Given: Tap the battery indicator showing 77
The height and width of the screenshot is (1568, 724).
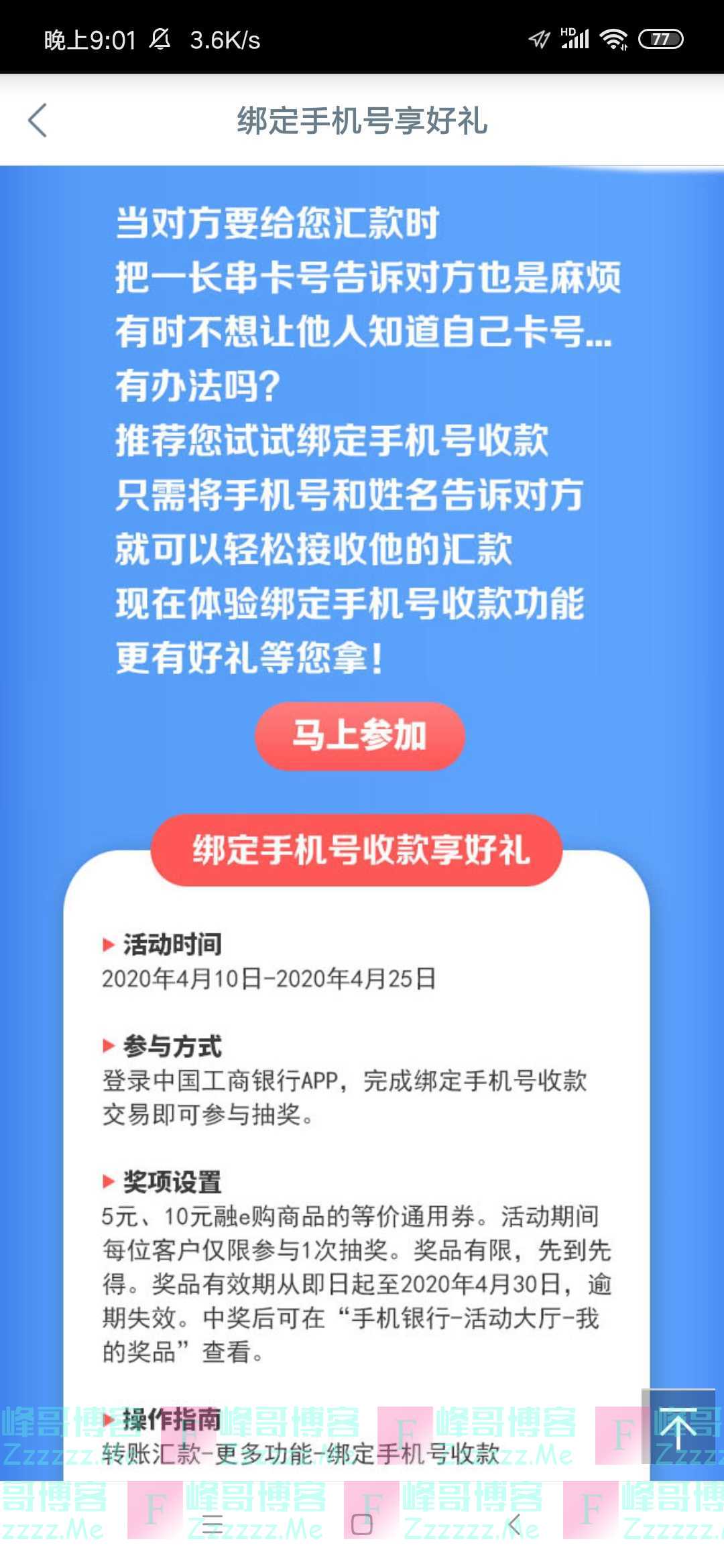Looking at the screenshot, I should point(660,40).
